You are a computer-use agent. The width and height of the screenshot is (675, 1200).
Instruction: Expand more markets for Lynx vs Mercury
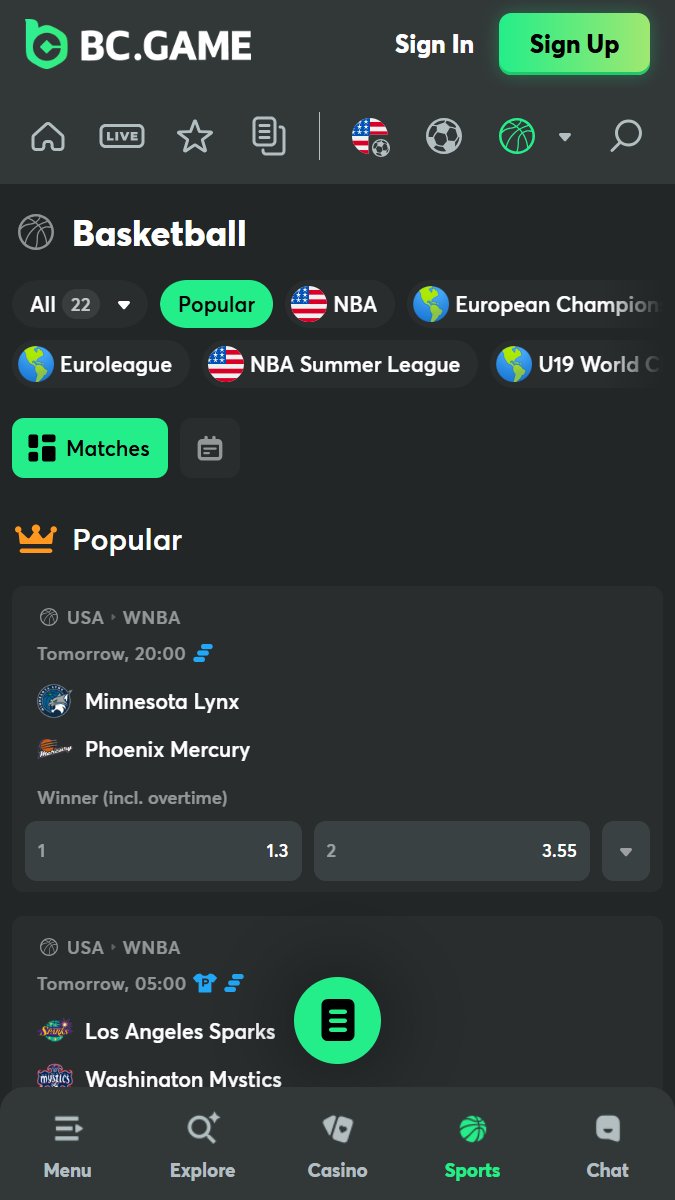[626, 852]
